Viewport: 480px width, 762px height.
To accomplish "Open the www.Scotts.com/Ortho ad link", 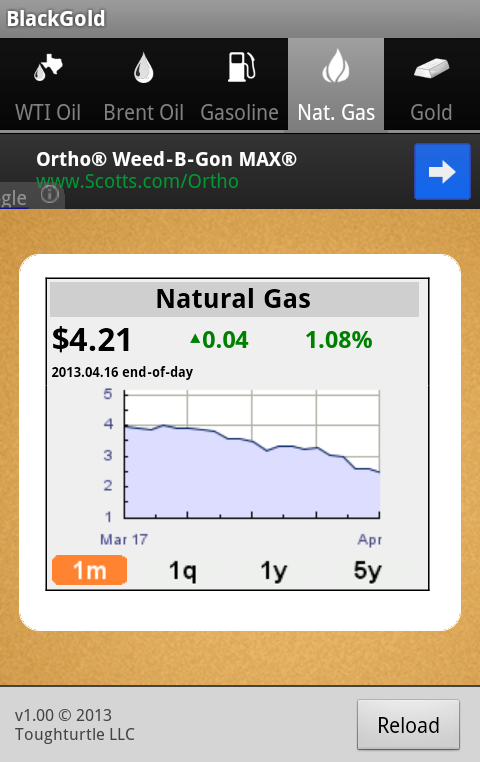I will point(137,181).
